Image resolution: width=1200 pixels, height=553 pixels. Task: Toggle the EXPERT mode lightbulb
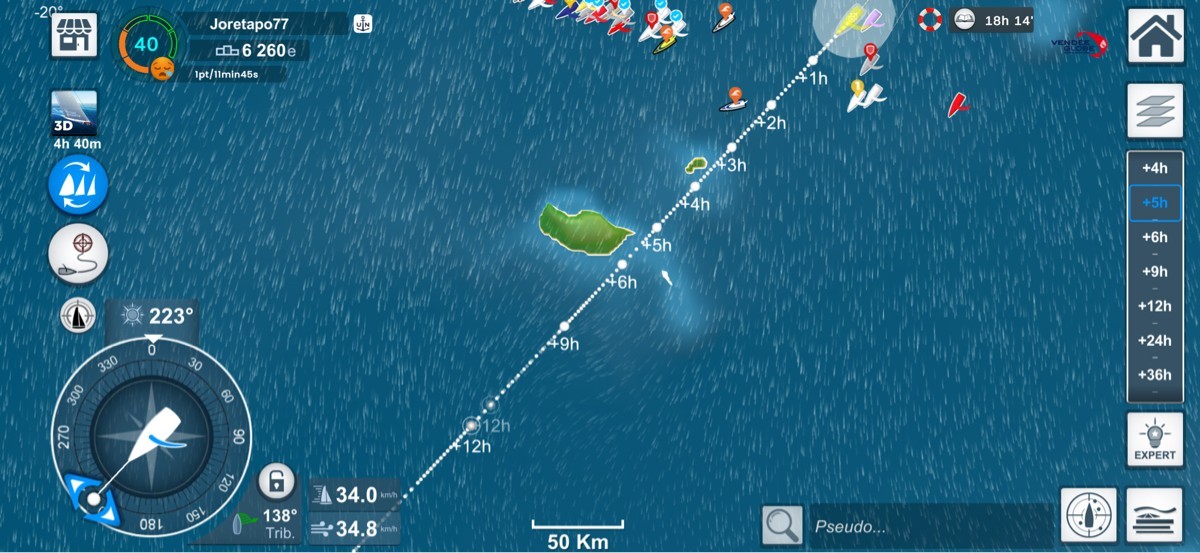coord(1155,440)
